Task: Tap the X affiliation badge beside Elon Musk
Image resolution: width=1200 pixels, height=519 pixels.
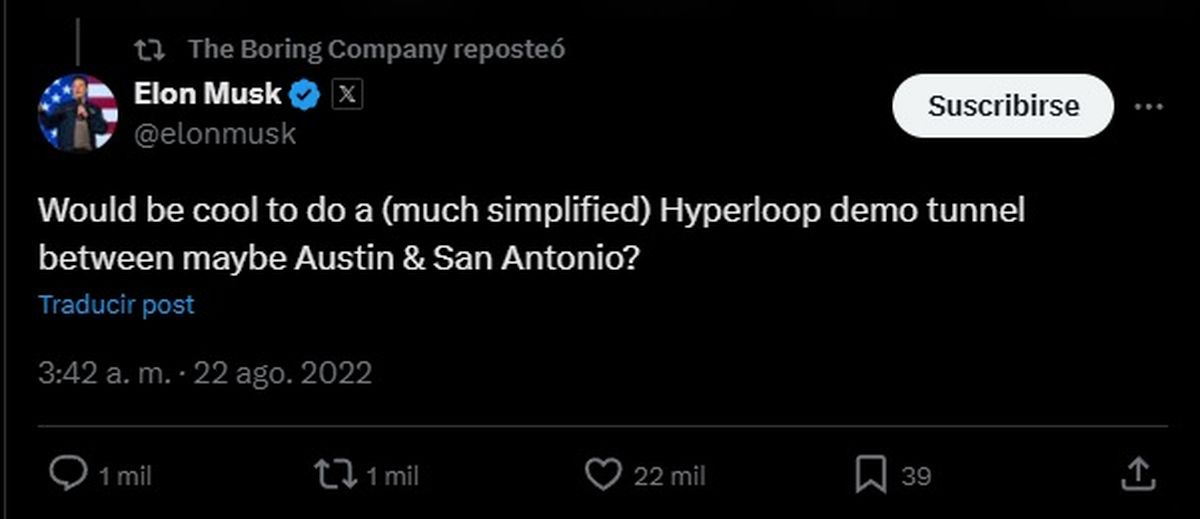Action: pos(347,95)
